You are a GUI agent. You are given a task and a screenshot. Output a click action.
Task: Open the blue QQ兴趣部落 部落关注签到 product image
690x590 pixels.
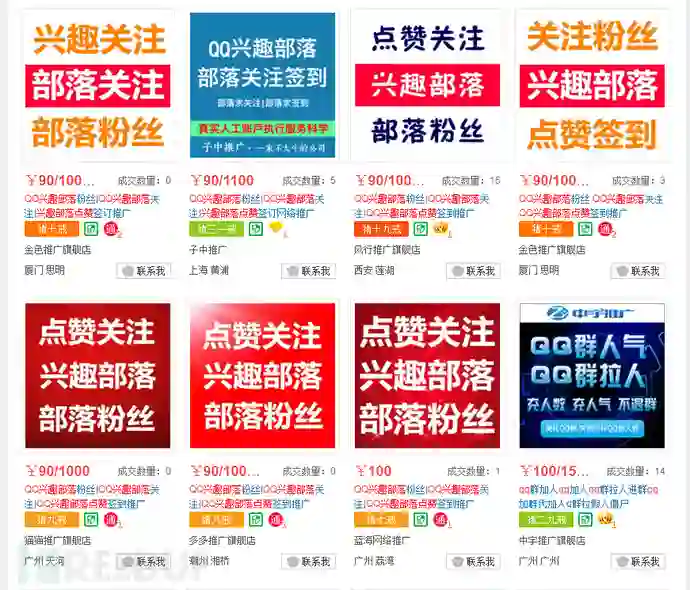coord(262,85)
